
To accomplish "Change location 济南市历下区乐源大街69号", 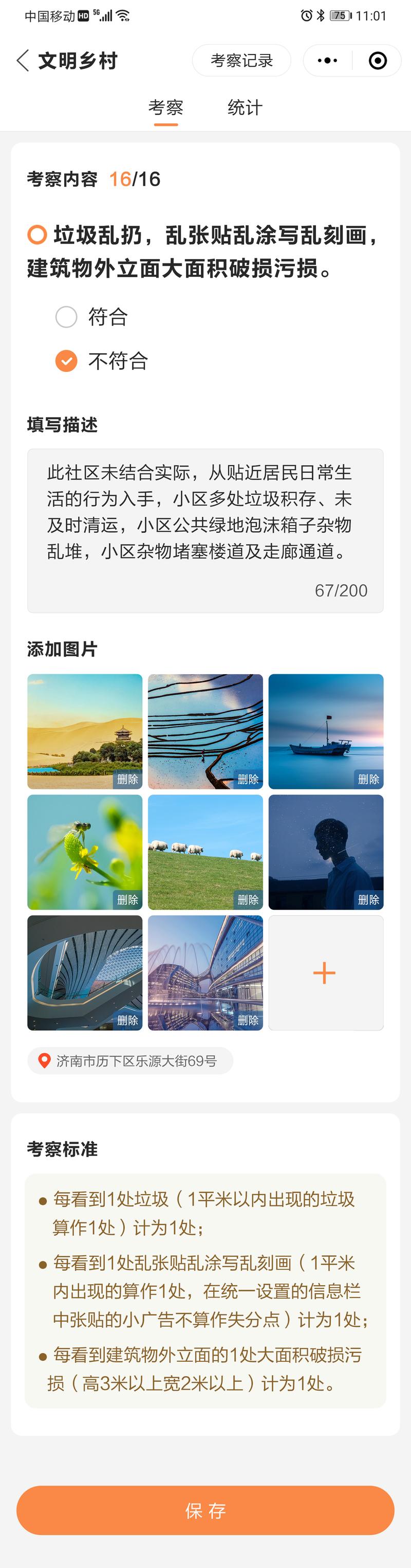I will 130,1061.
